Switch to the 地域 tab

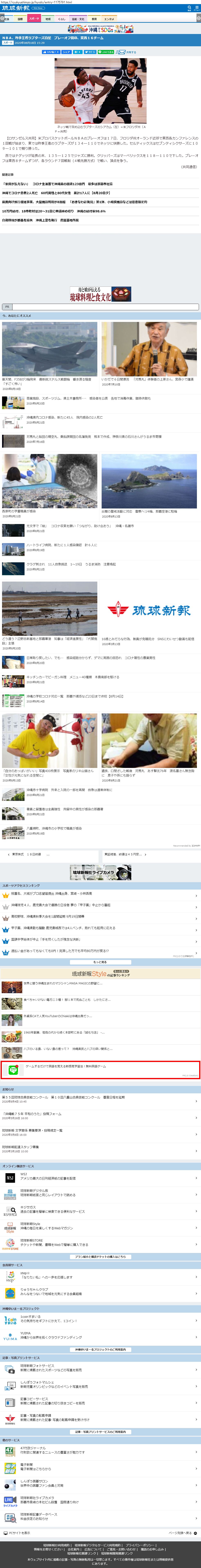(48, 19)
